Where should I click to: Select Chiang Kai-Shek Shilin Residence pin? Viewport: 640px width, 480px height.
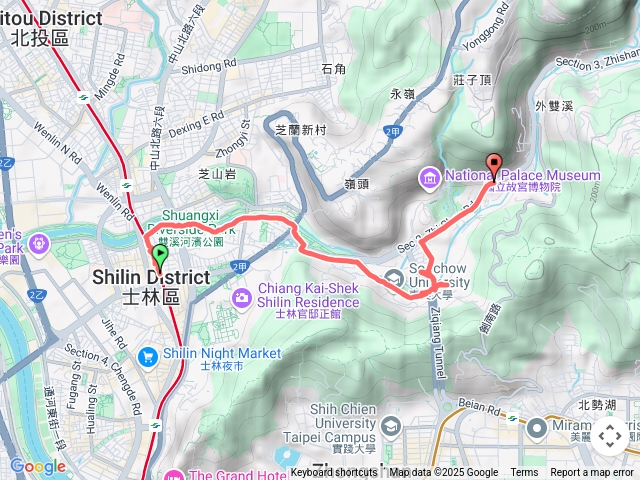click(x=243, y=298)
